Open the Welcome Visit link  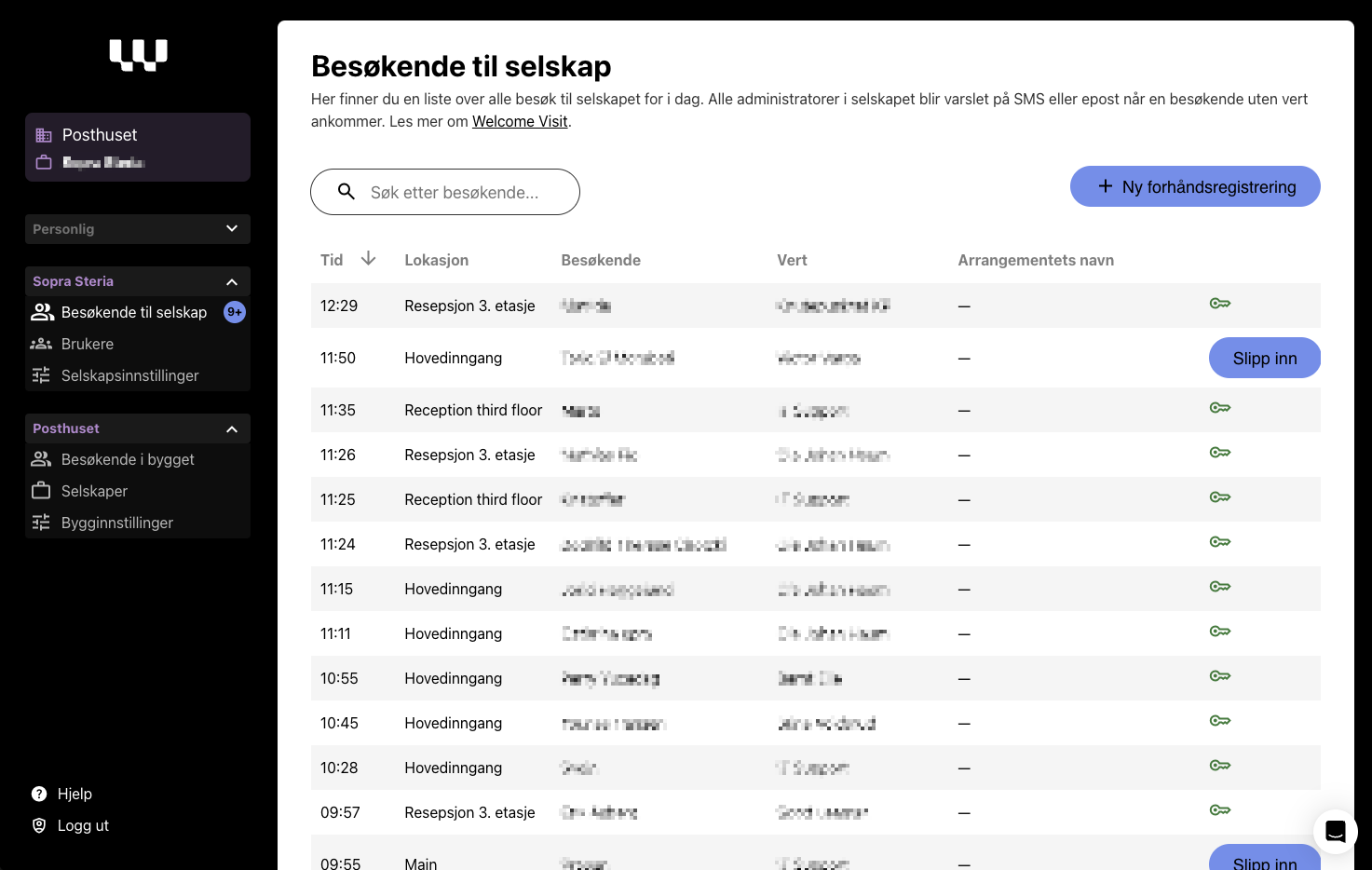pos(520,121)
